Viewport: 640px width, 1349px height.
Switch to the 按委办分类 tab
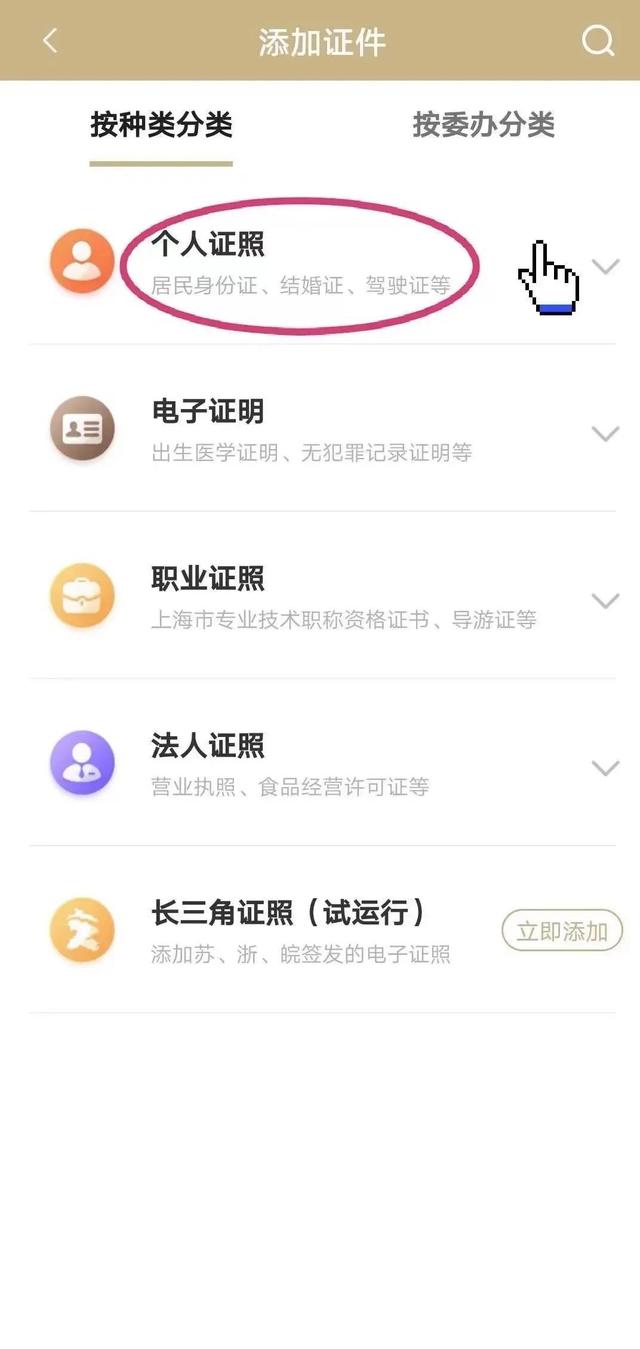click(x=483, y=125)
